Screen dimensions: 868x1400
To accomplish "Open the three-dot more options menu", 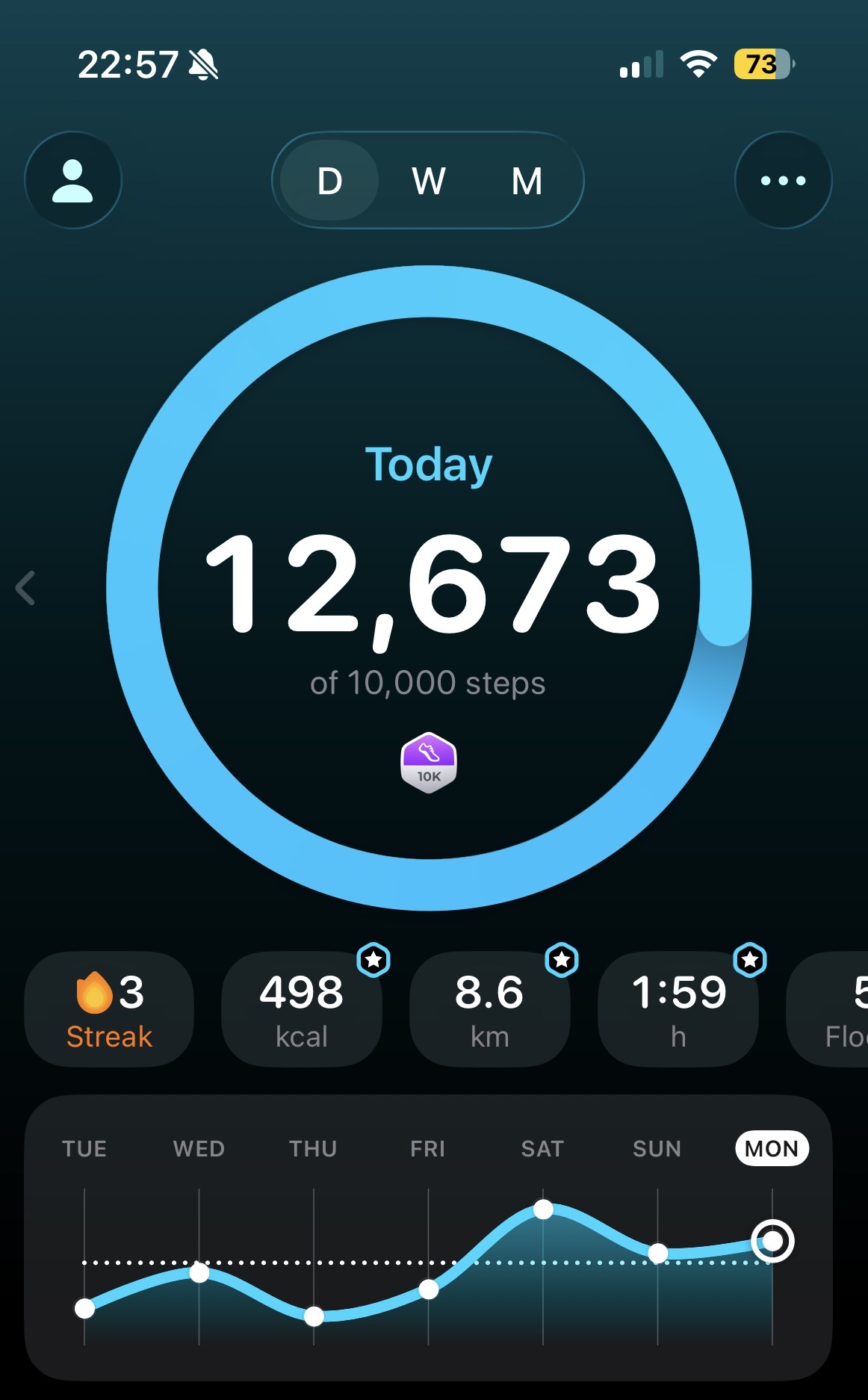I will click(783, 180).
